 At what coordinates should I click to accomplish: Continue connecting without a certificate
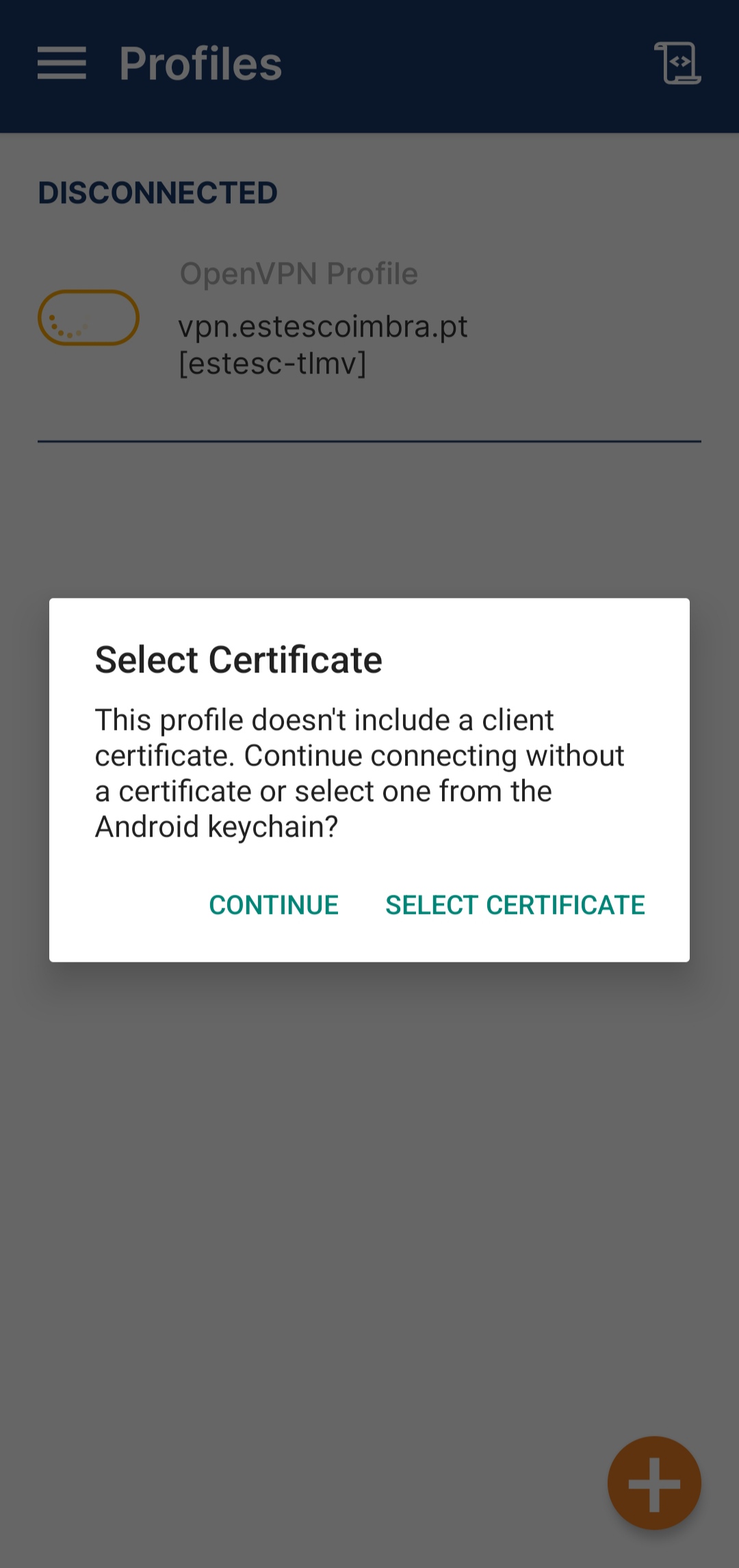274,905
